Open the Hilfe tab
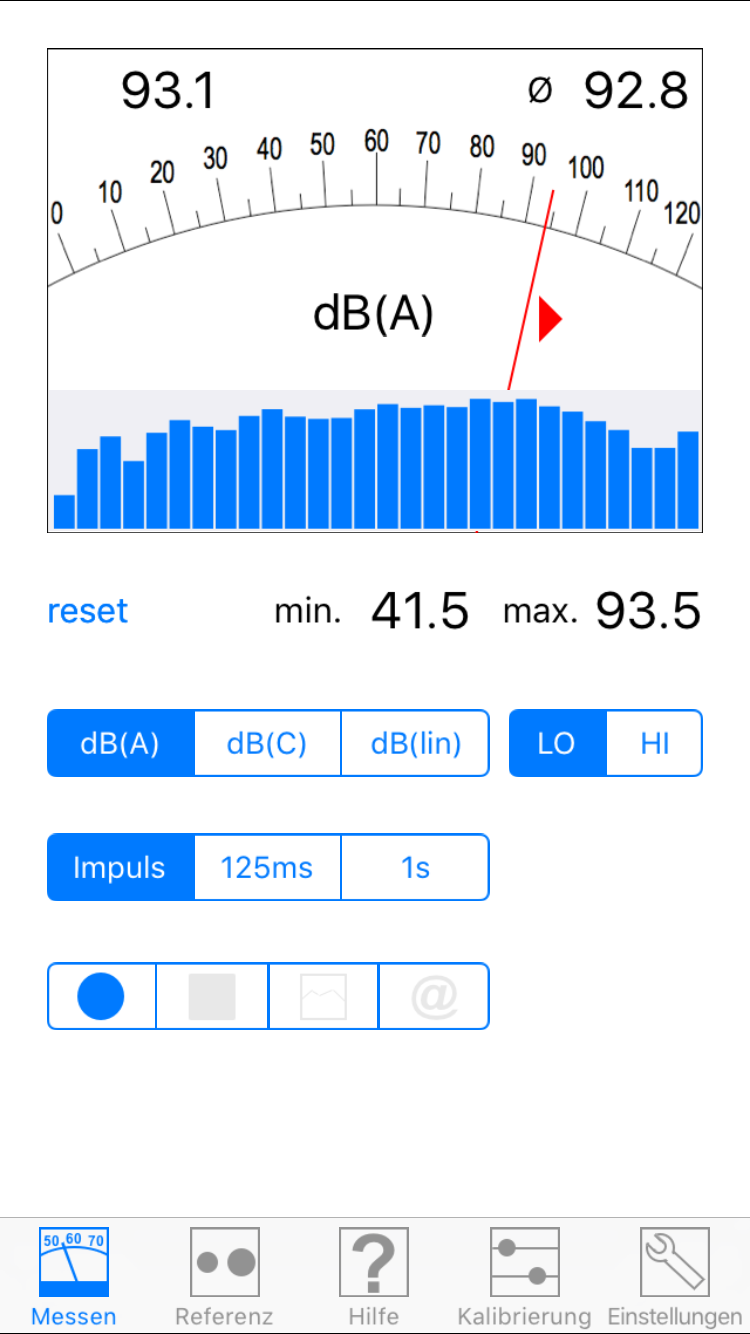750x1334 pixels. 374,1277
